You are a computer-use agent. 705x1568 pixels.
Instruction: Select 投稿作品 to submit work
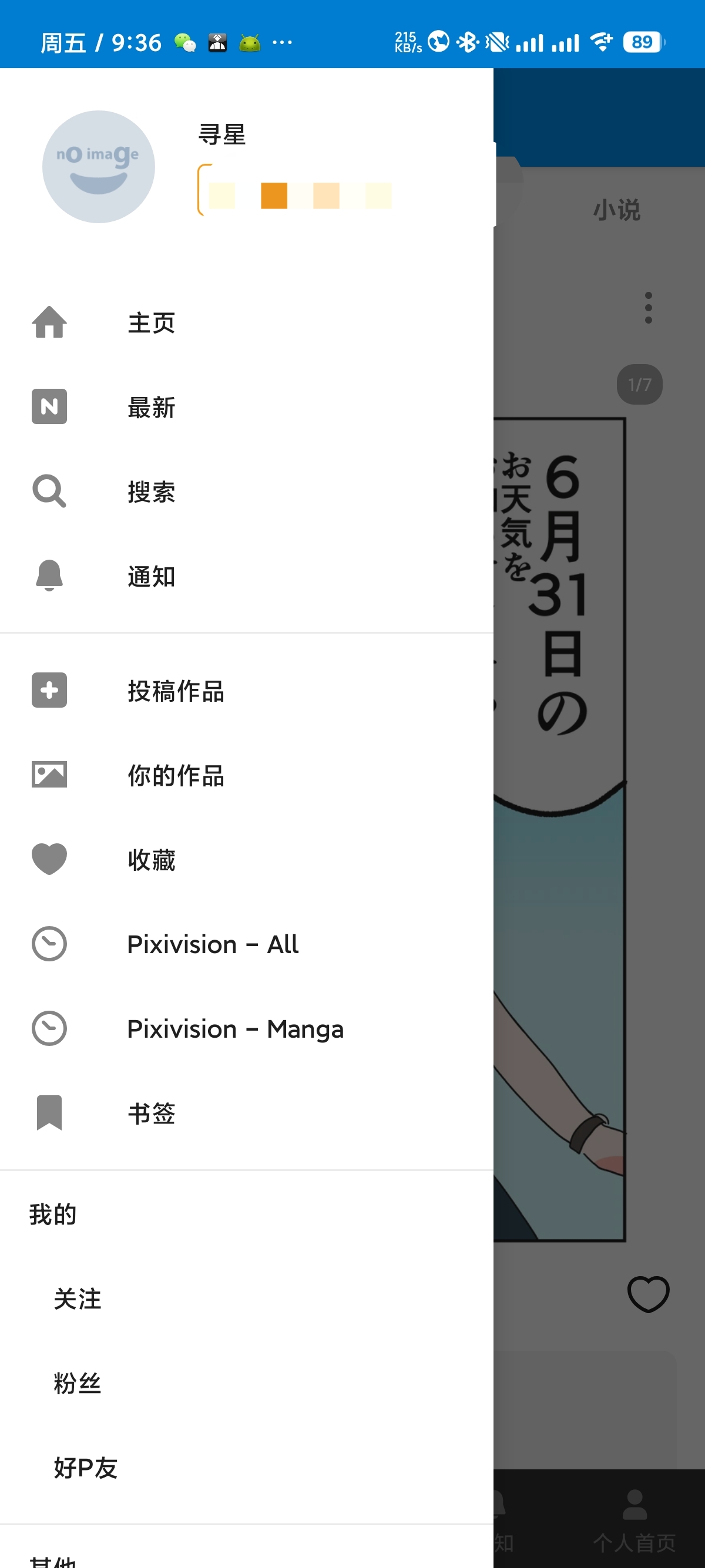pos(175,691)
